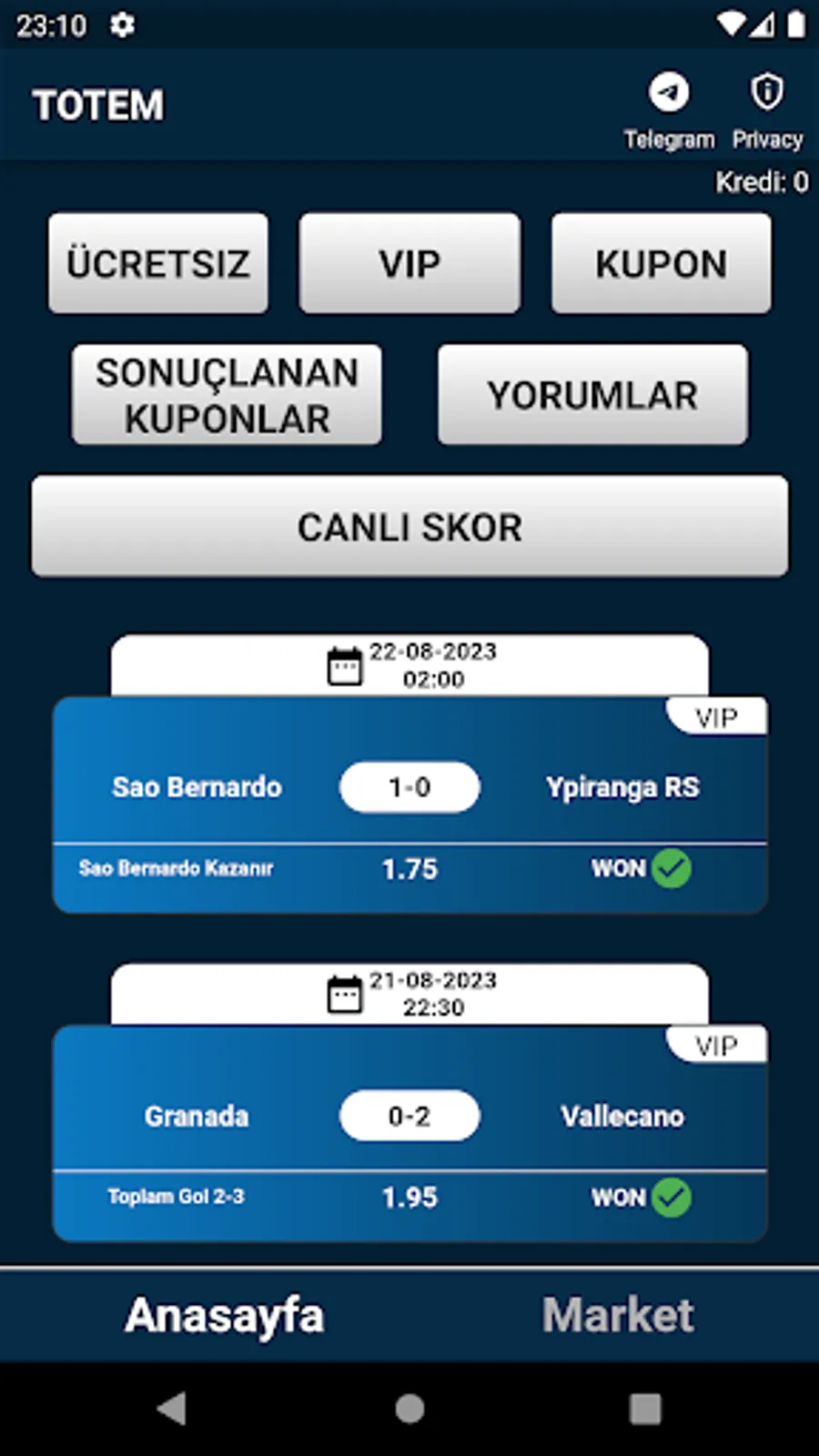Open the YORUMLAR section

[x=592, y=395]
